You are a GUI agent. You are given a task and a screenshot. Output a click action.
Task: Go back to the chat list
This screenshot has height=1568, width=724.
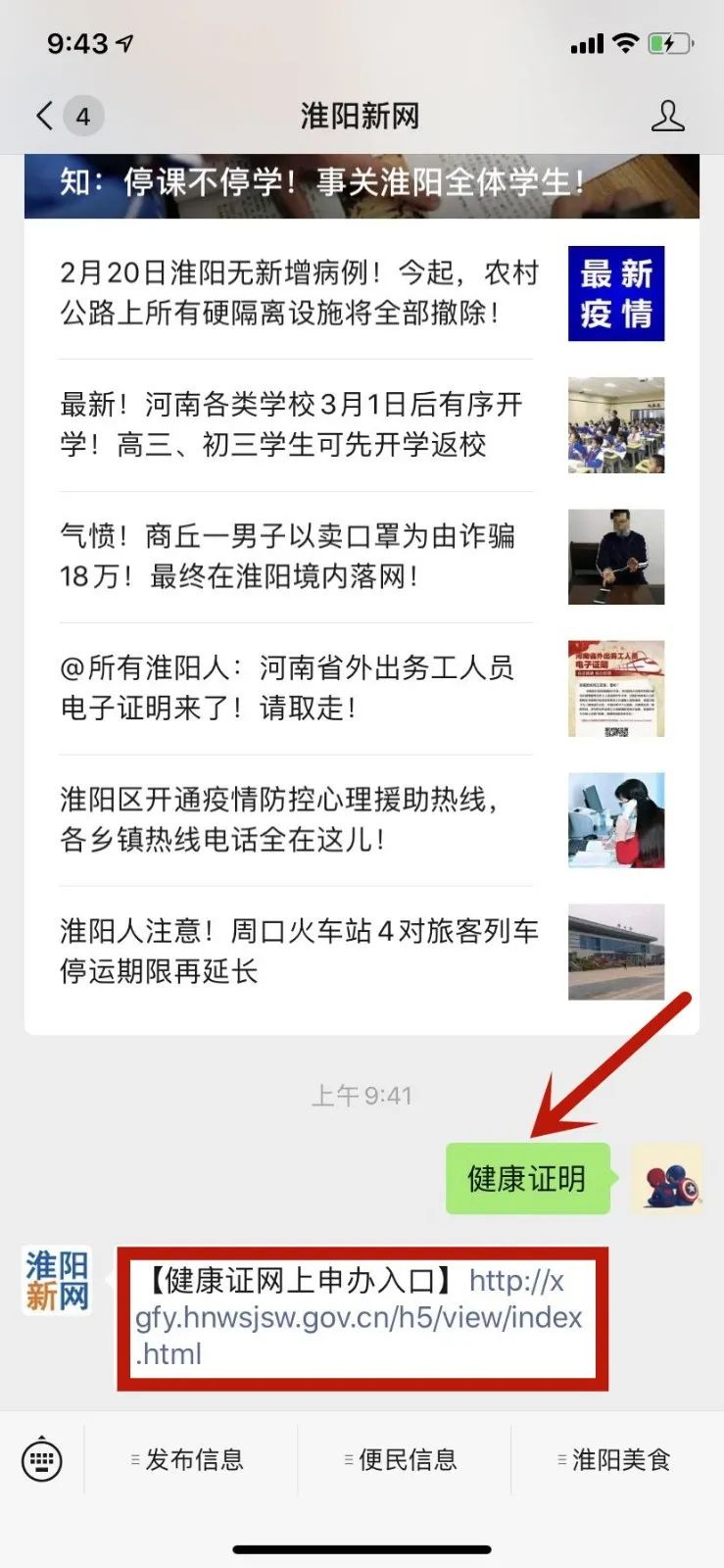click(x=45, y=117)
